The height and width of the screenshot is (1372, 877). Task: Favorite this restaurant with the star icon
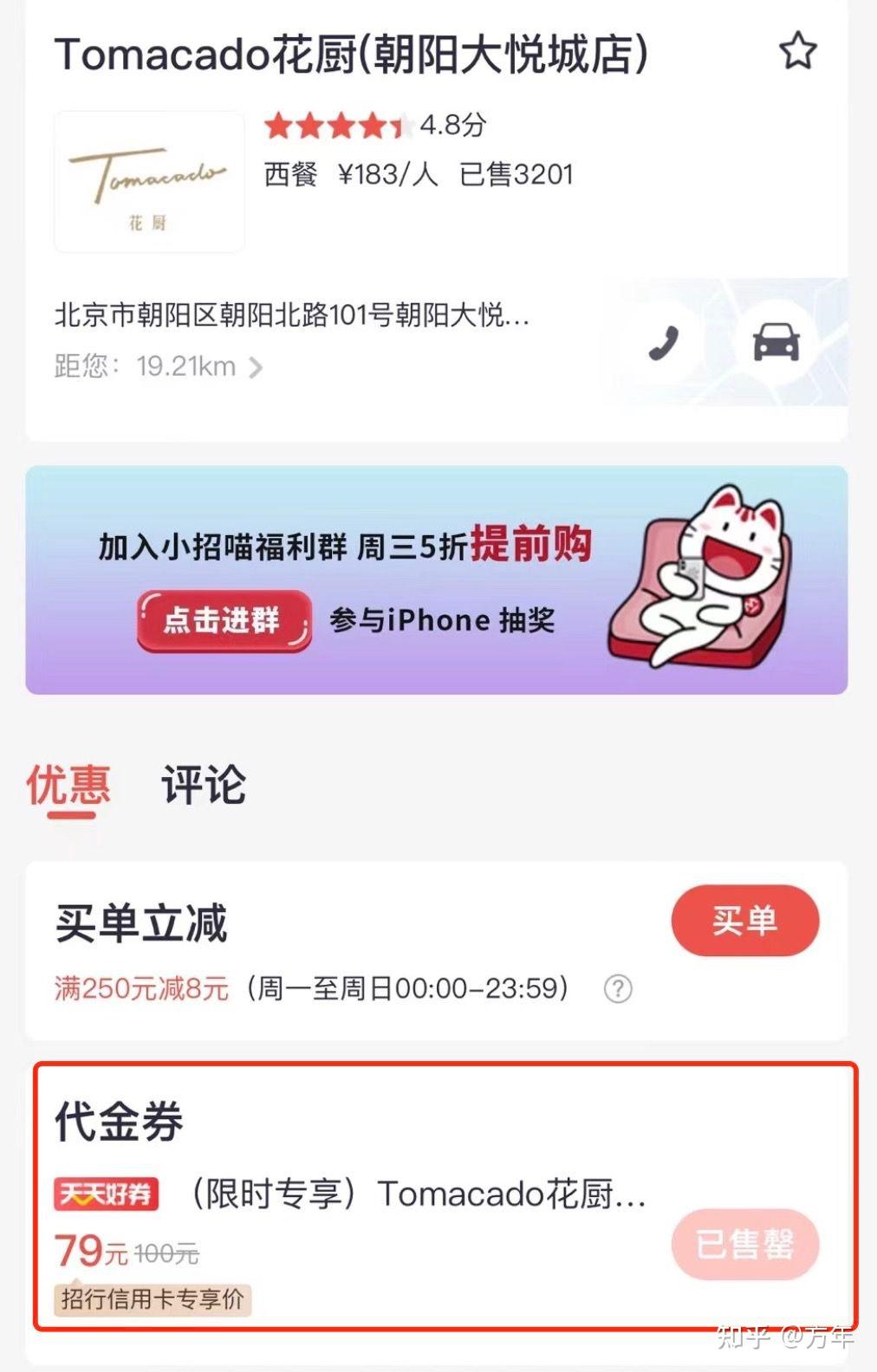click(x=797, y=51)
